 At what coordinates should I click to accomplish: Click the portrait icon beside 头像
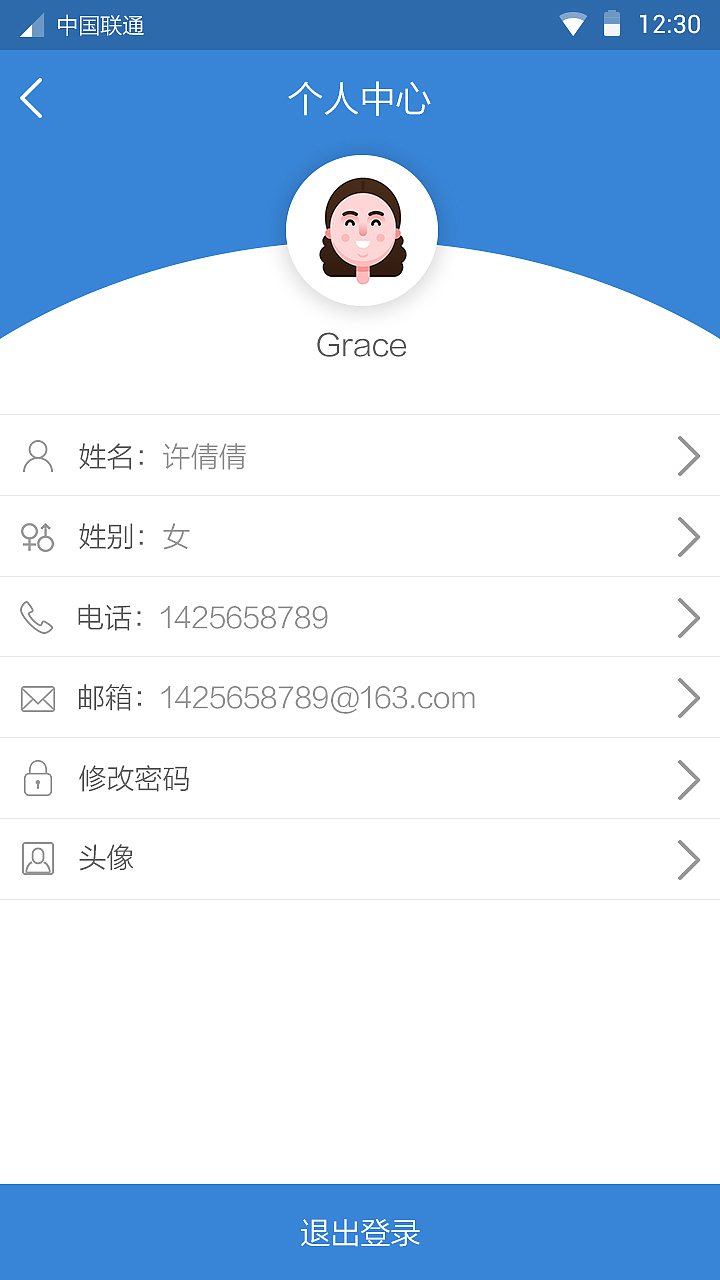tap(38, 859)
